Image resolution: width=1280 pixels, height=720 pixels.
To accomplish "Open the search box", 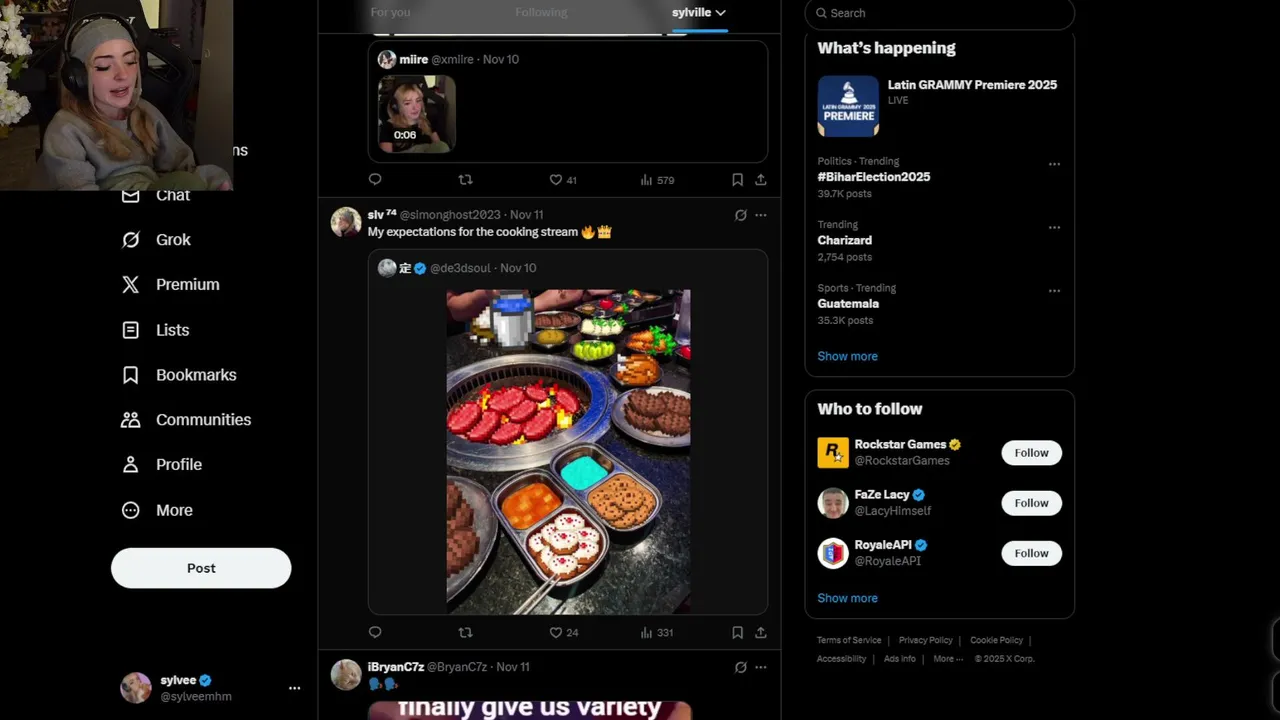I will 940,13.
